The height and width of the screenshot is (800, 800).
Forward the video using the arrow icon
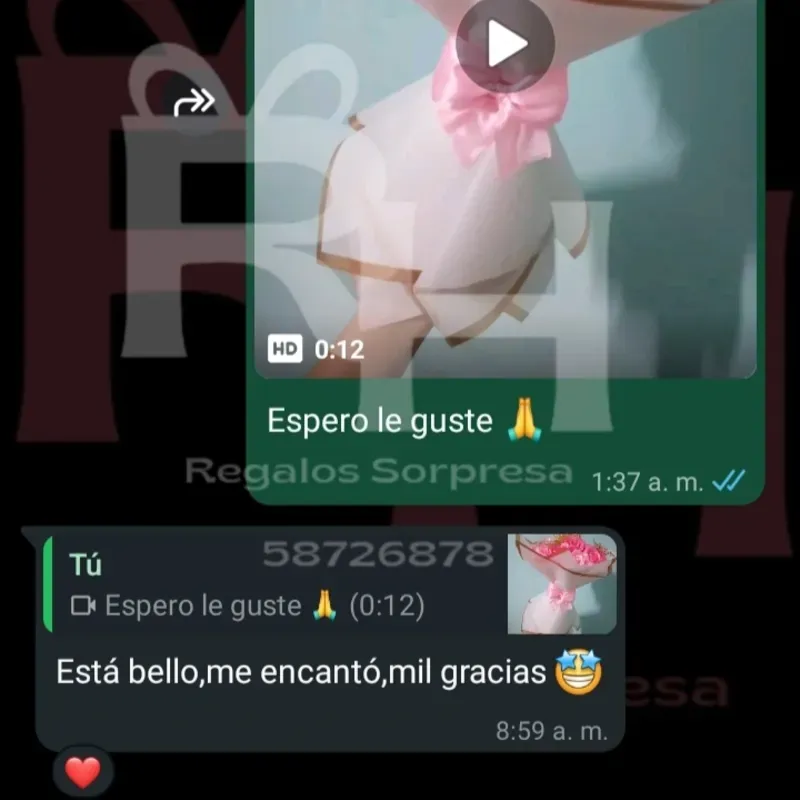[194, 102]
